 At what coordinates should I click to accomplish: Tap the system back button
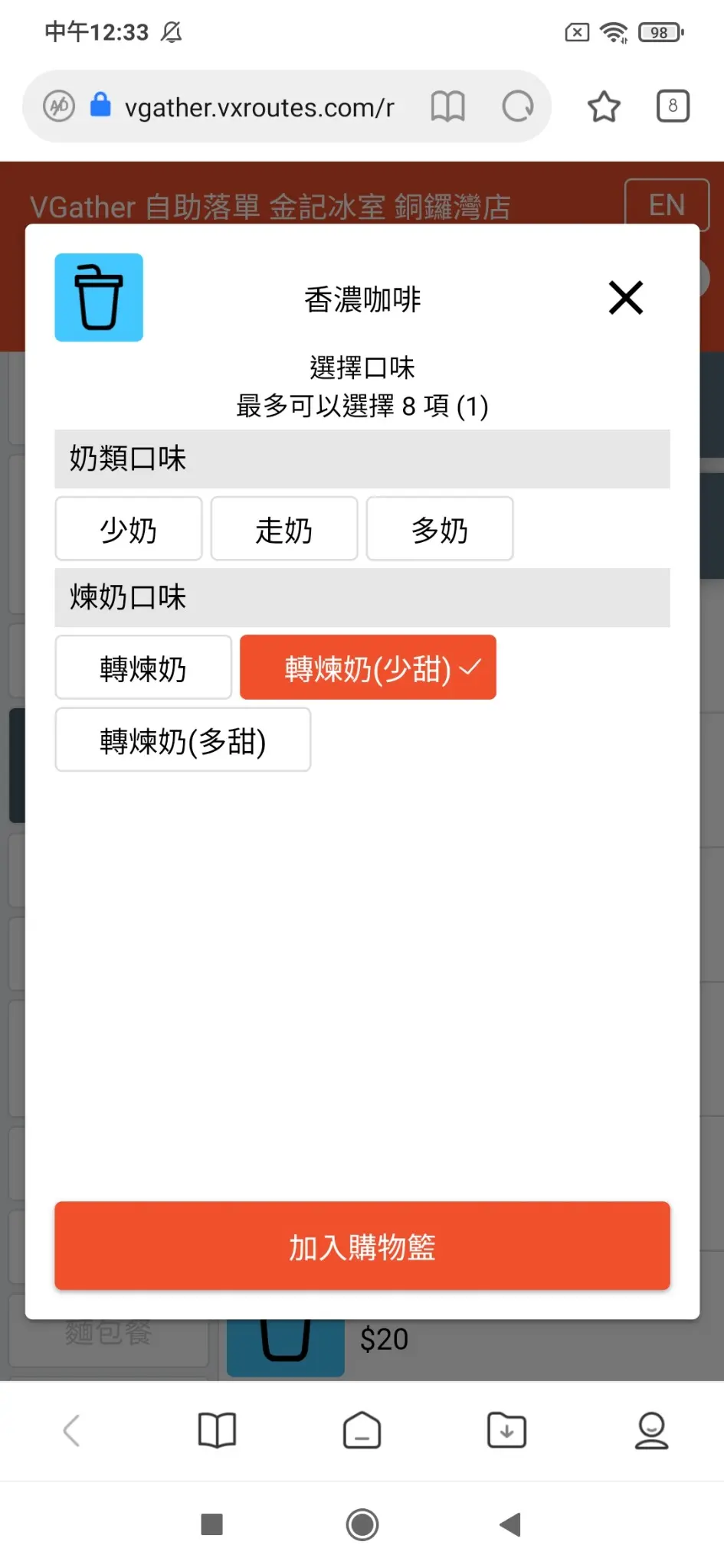tap(510, 1524)
